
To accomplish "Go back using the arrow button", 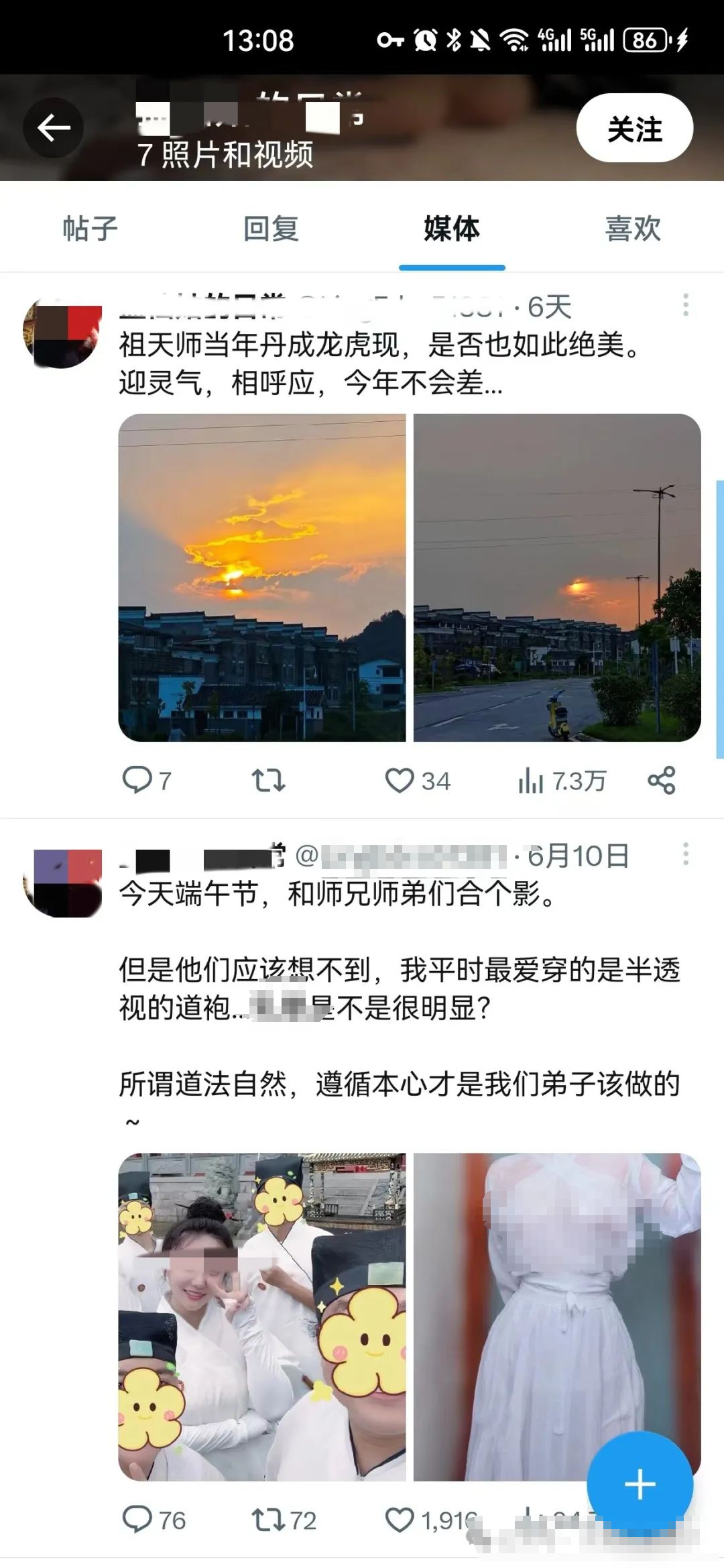I will pyautogui.click(x=54, y=127).
